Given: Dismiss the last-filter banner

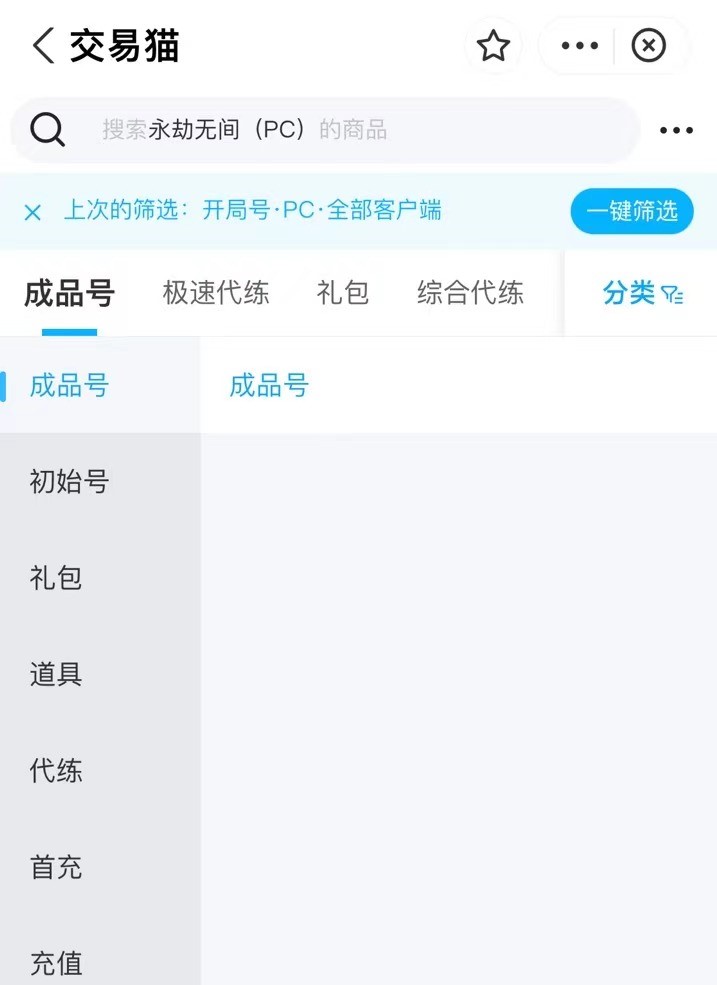Looking at the screenshot, I should click(33, 212).
